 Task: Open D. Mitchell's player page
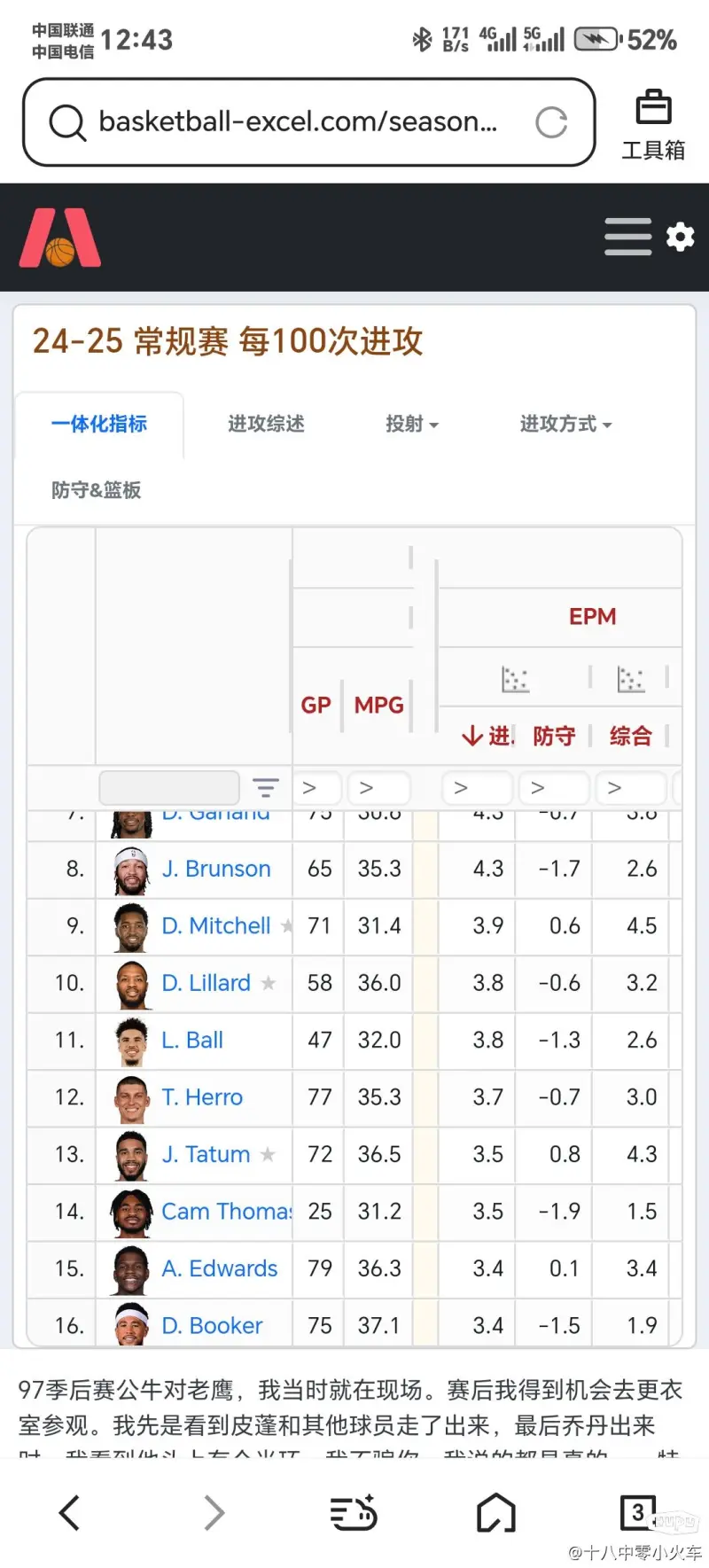tap(216, 925)
